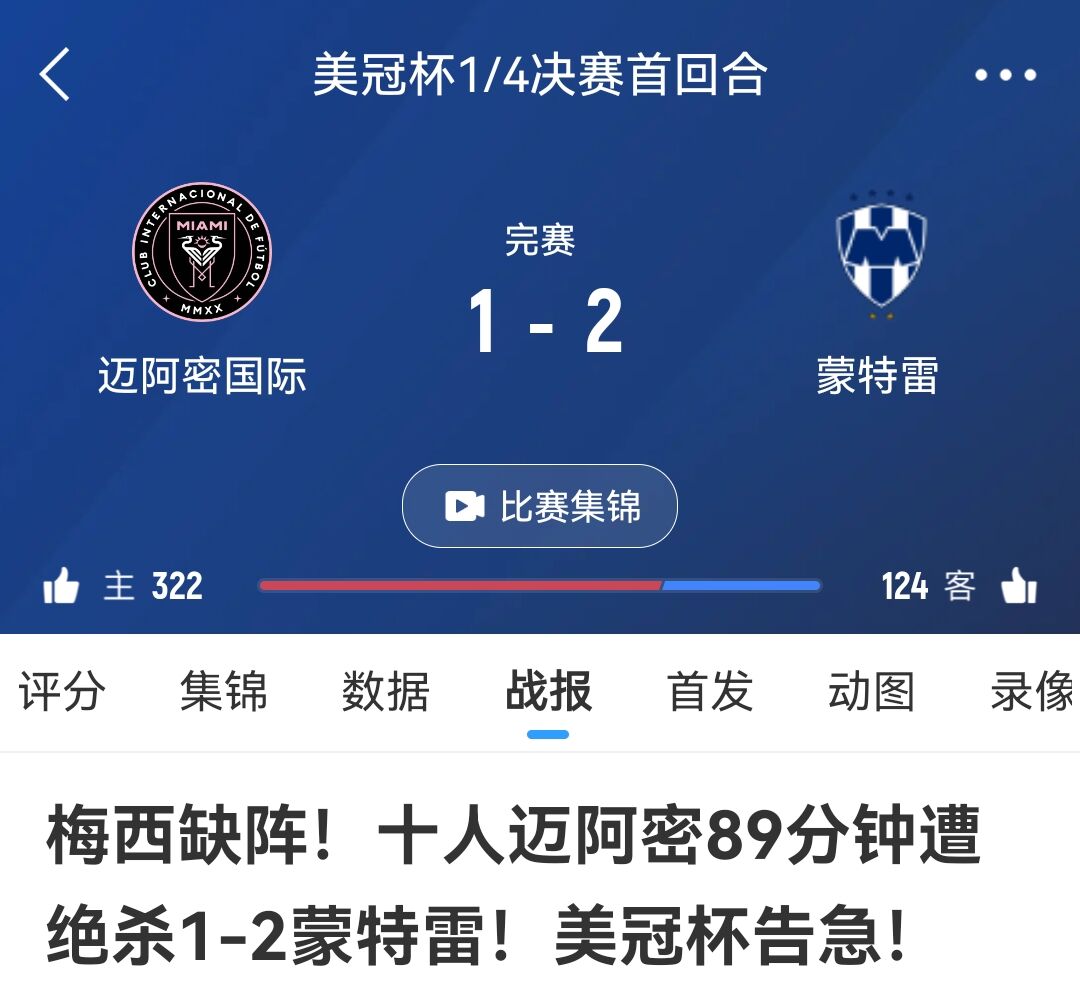Switch to the 集锦 tab
1080x989 pixels.
click(224, 691)
